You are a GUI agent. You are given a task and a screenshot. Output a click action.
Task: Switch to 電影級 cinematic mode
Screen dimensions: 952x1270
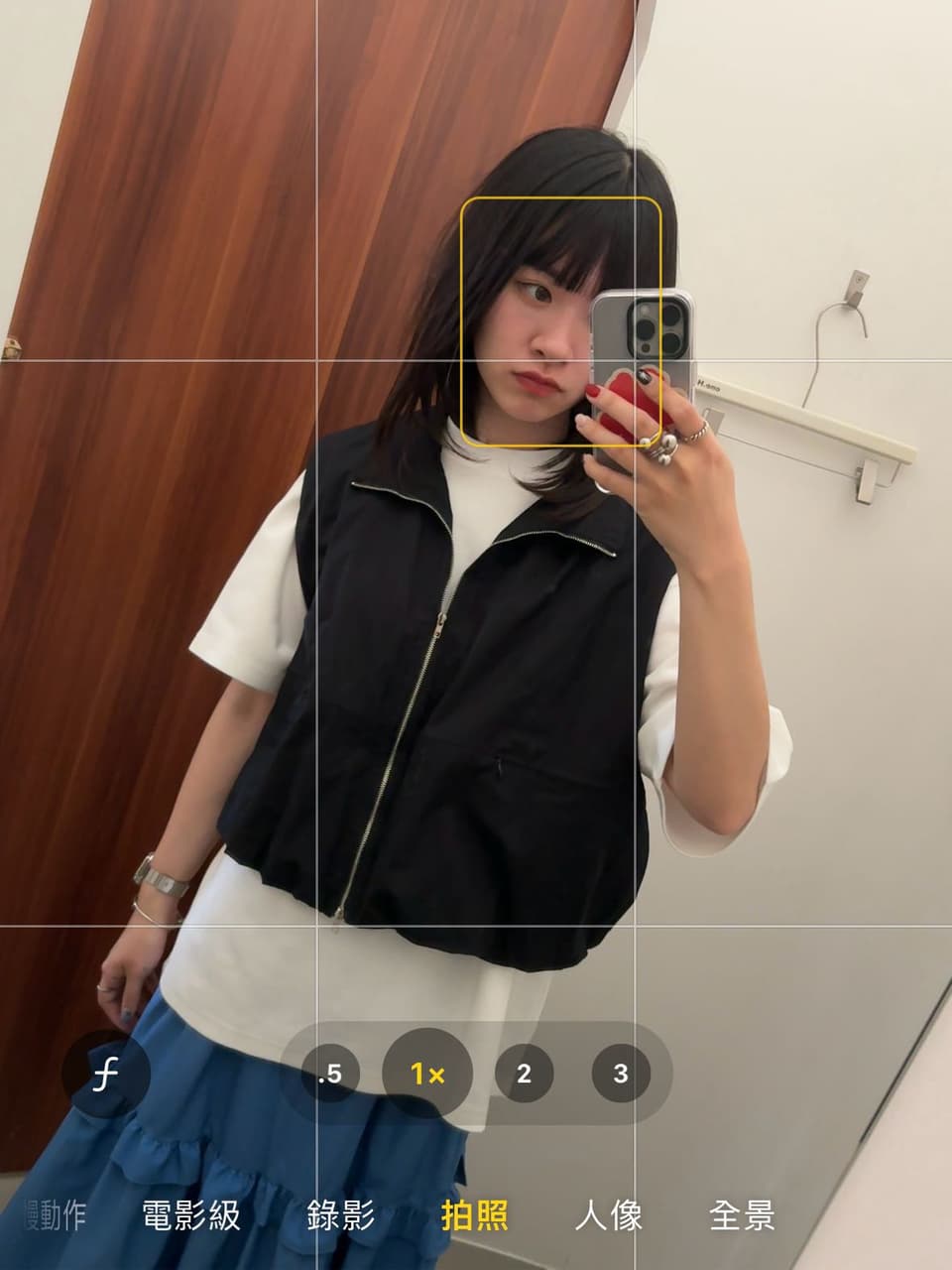pos(191,1215)
